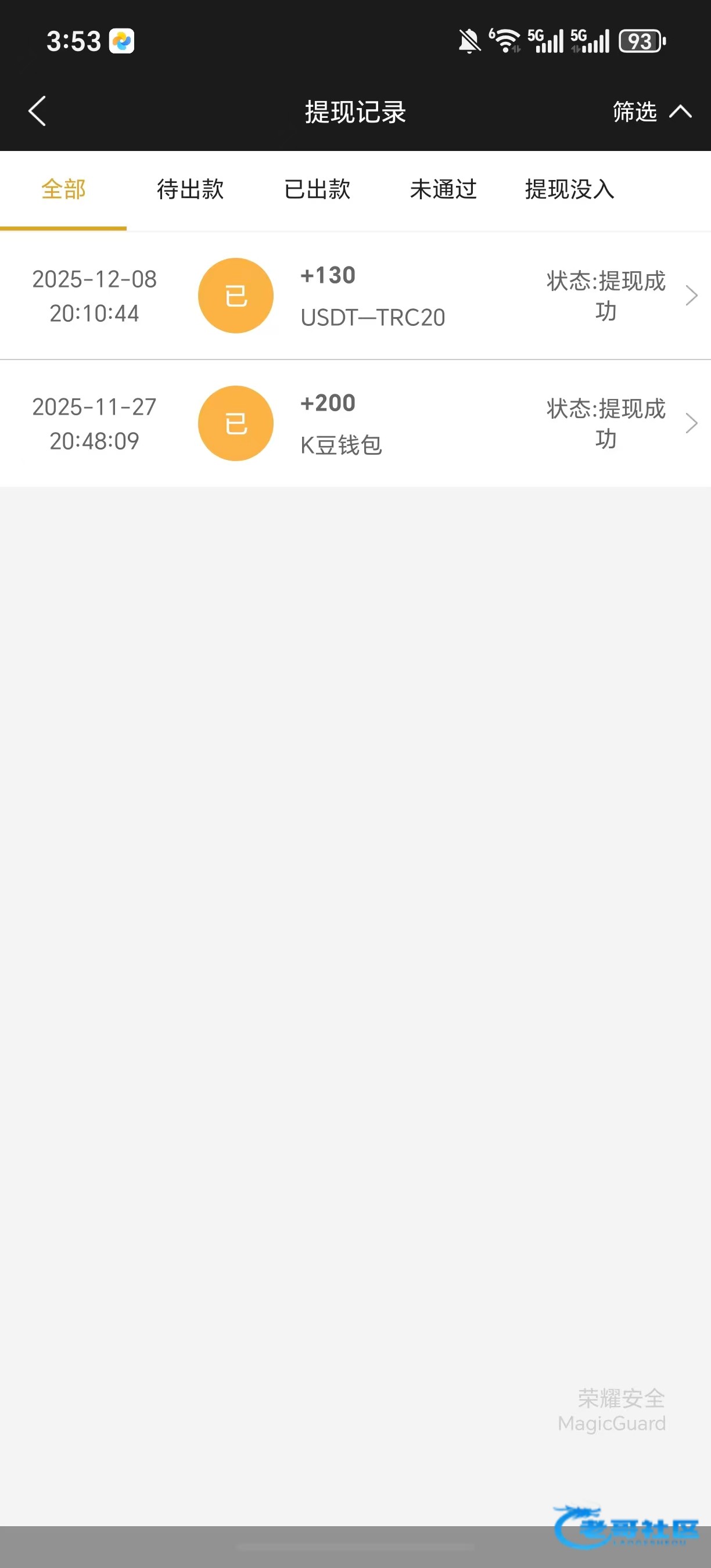Select the 全部 tab
The image size is (711, 1568).
(63, 189)
